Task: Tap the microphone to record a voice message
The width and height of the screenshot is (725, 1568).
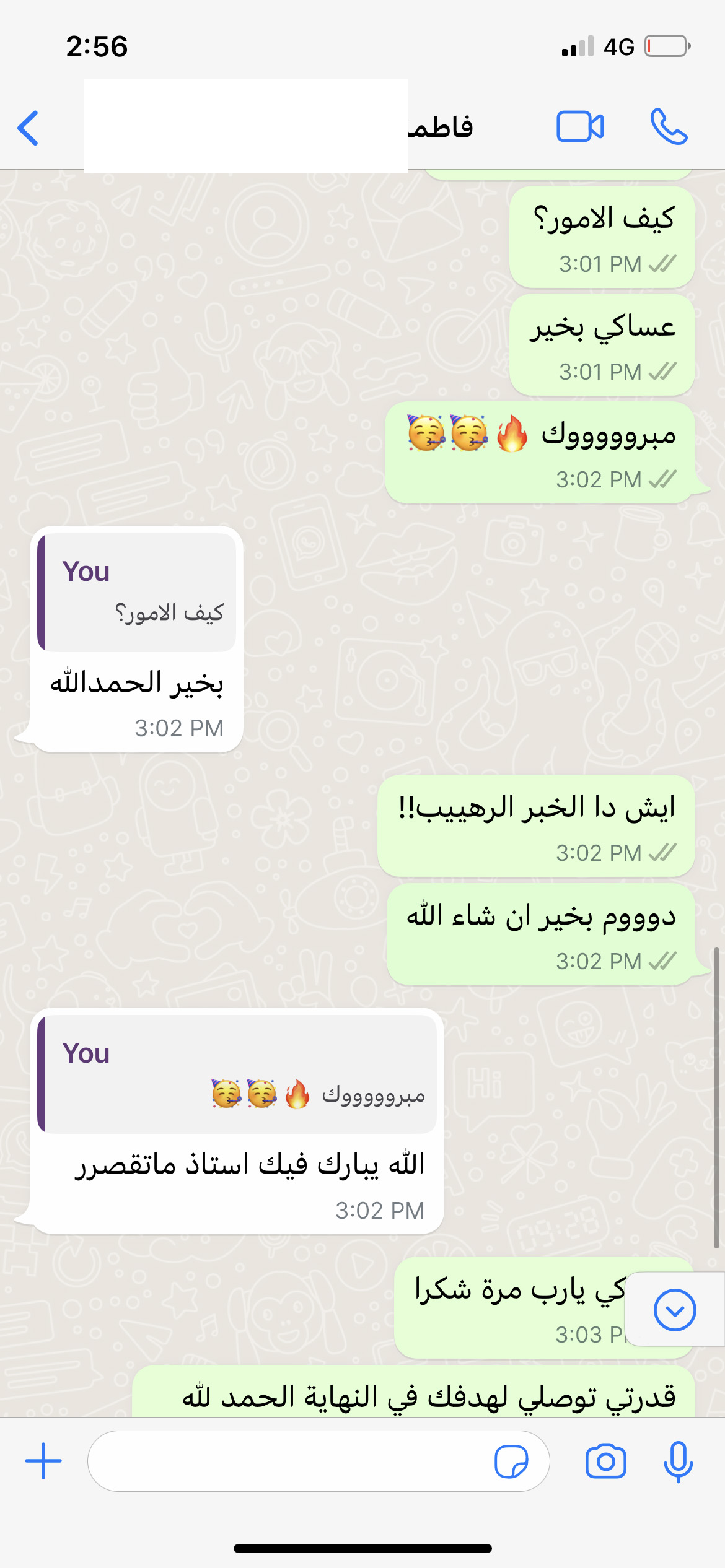Action: coord(678,1461)
